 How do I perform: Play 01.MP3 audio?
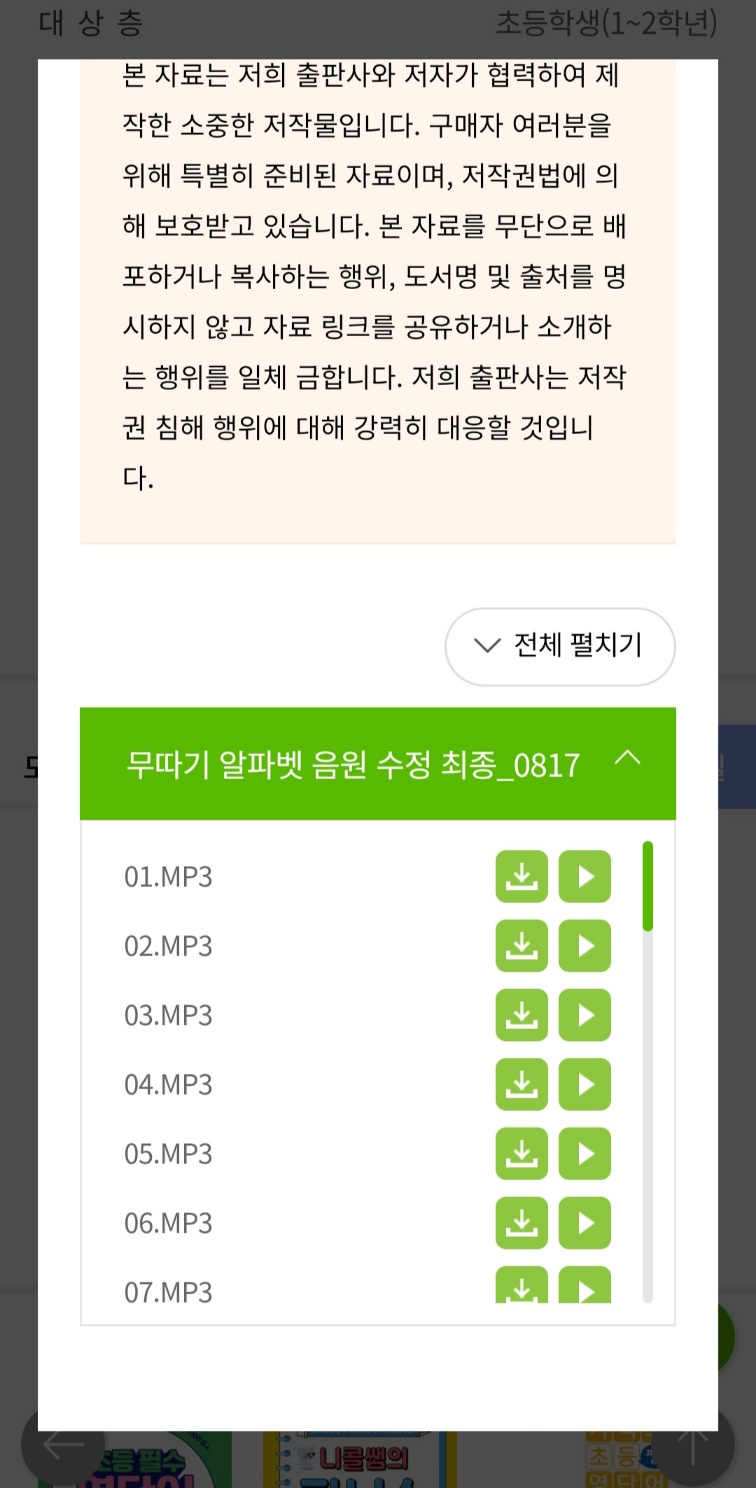pyautogui.click(x=585, y=877)
